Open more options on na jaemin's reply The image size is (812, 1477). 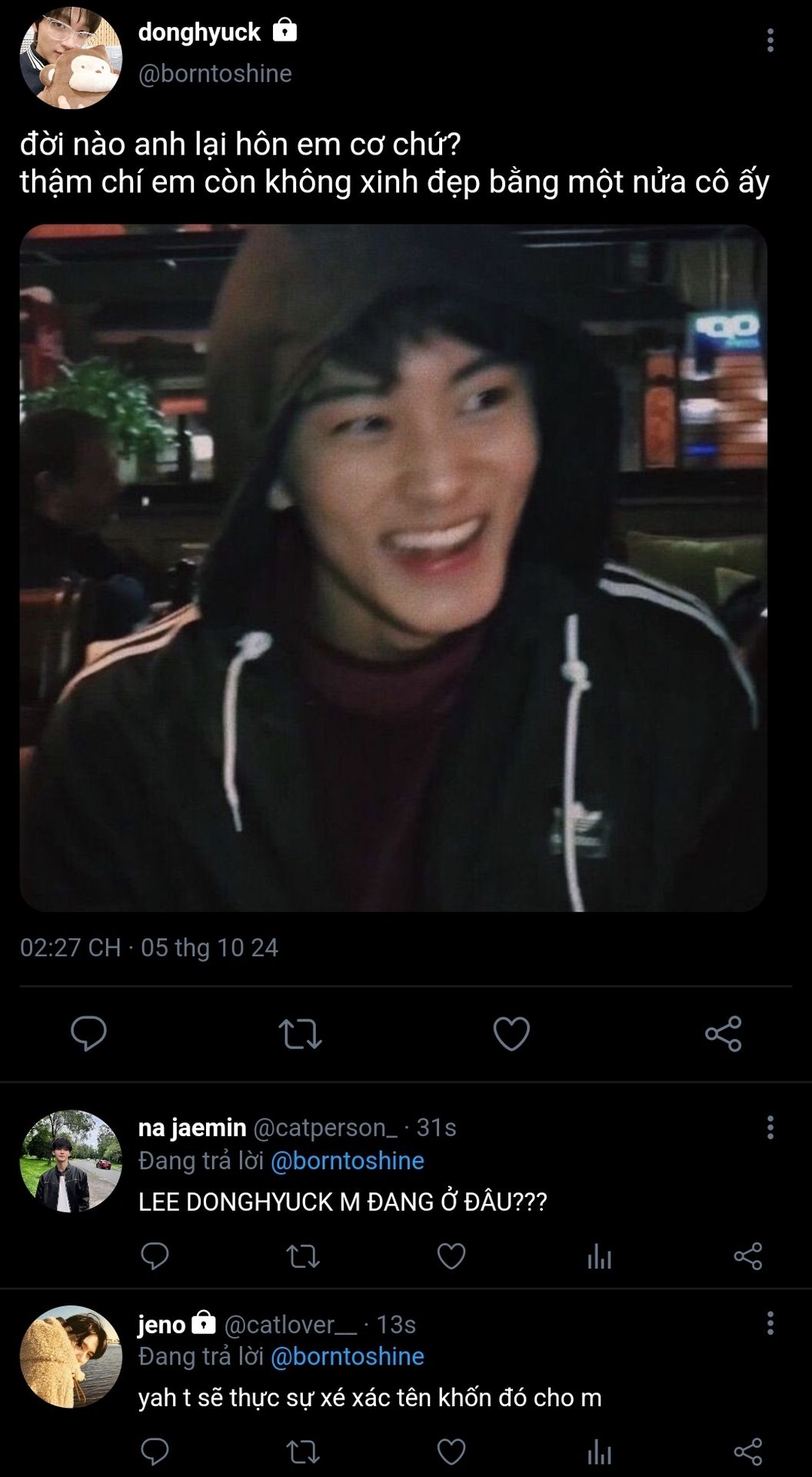[x=770, y=1128]
